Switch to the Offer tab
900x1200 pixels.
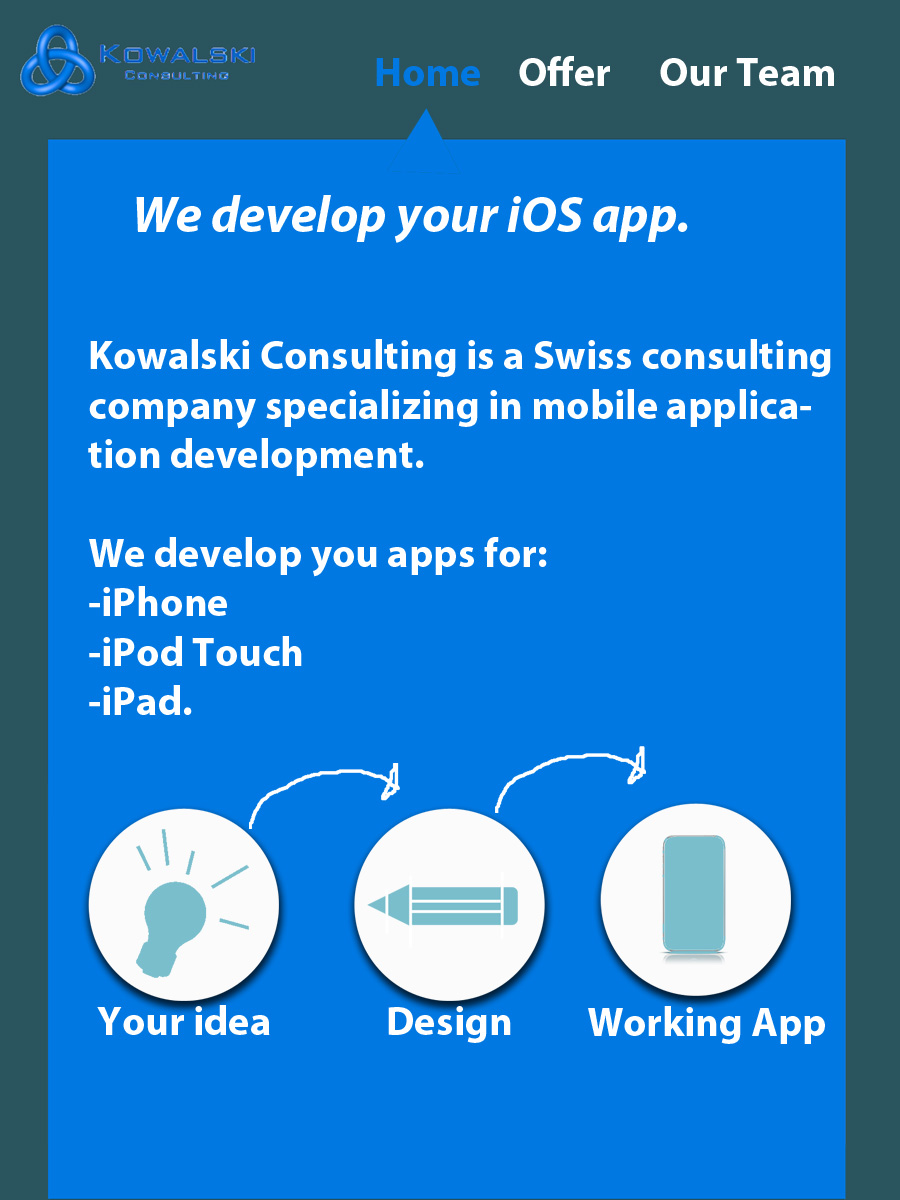click(564, 73)
